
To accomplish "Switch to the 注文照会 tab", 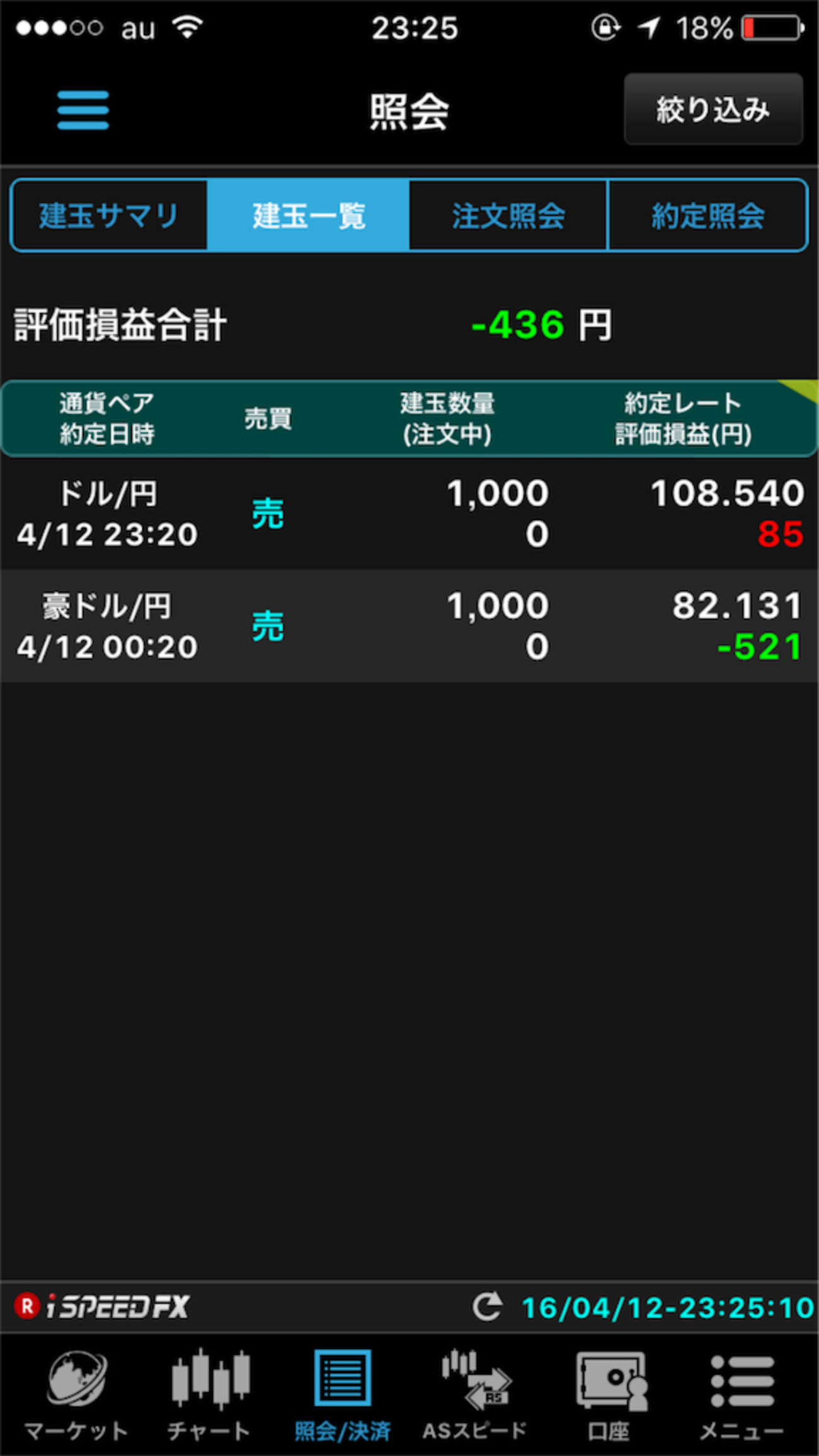I will coord(508,215).
